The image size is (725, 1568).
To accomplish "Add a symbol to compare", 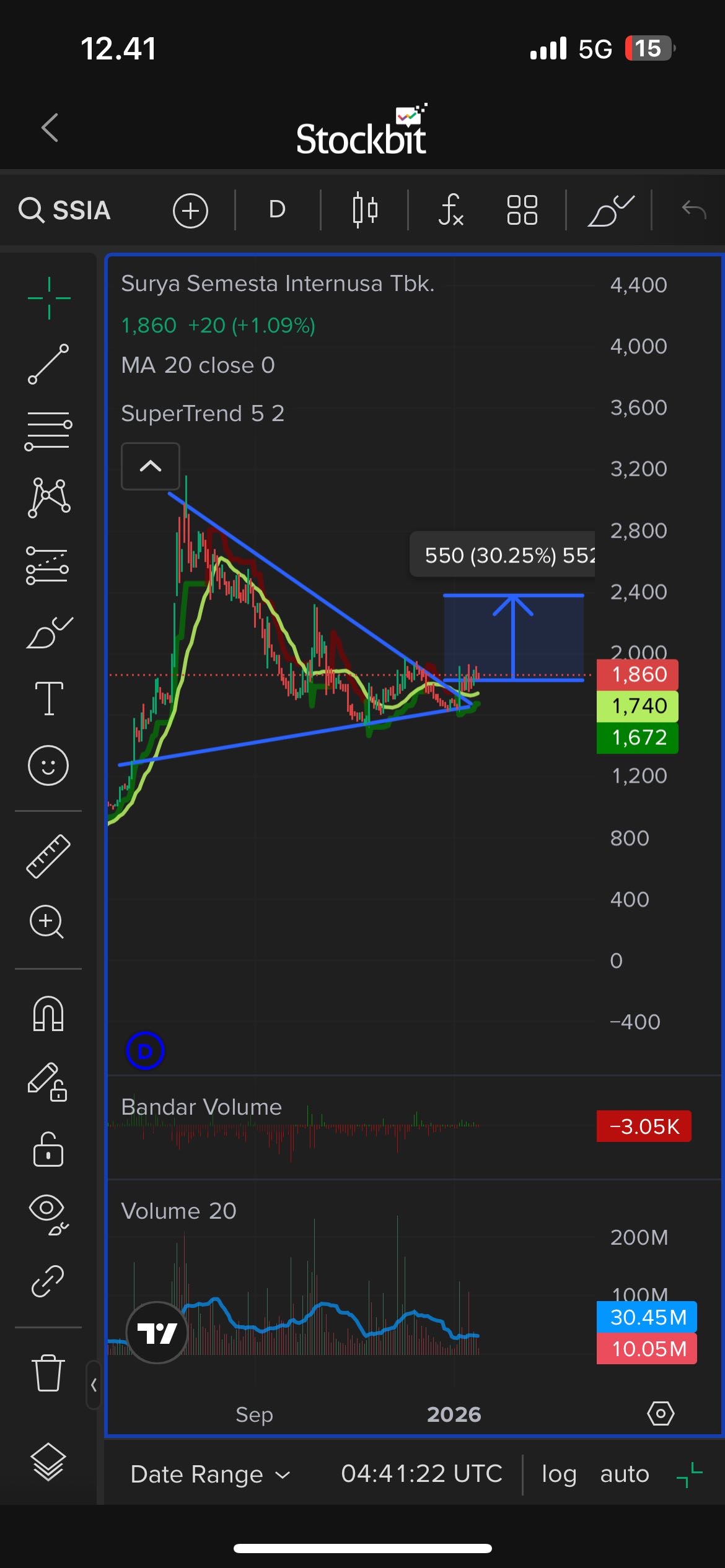I will (190, 211).
